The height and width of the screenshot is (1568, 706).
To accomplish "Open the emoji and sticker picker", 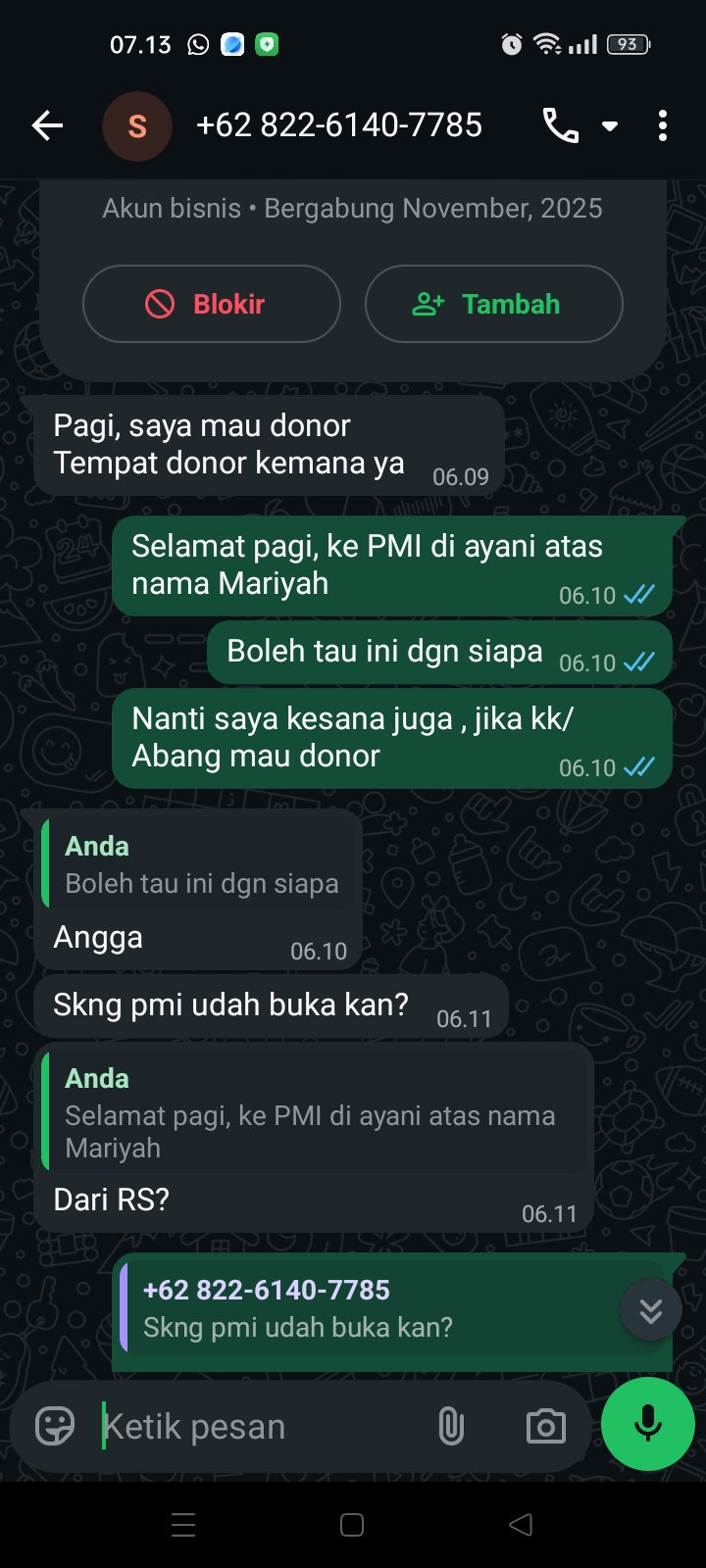I will click(55, 1426).
